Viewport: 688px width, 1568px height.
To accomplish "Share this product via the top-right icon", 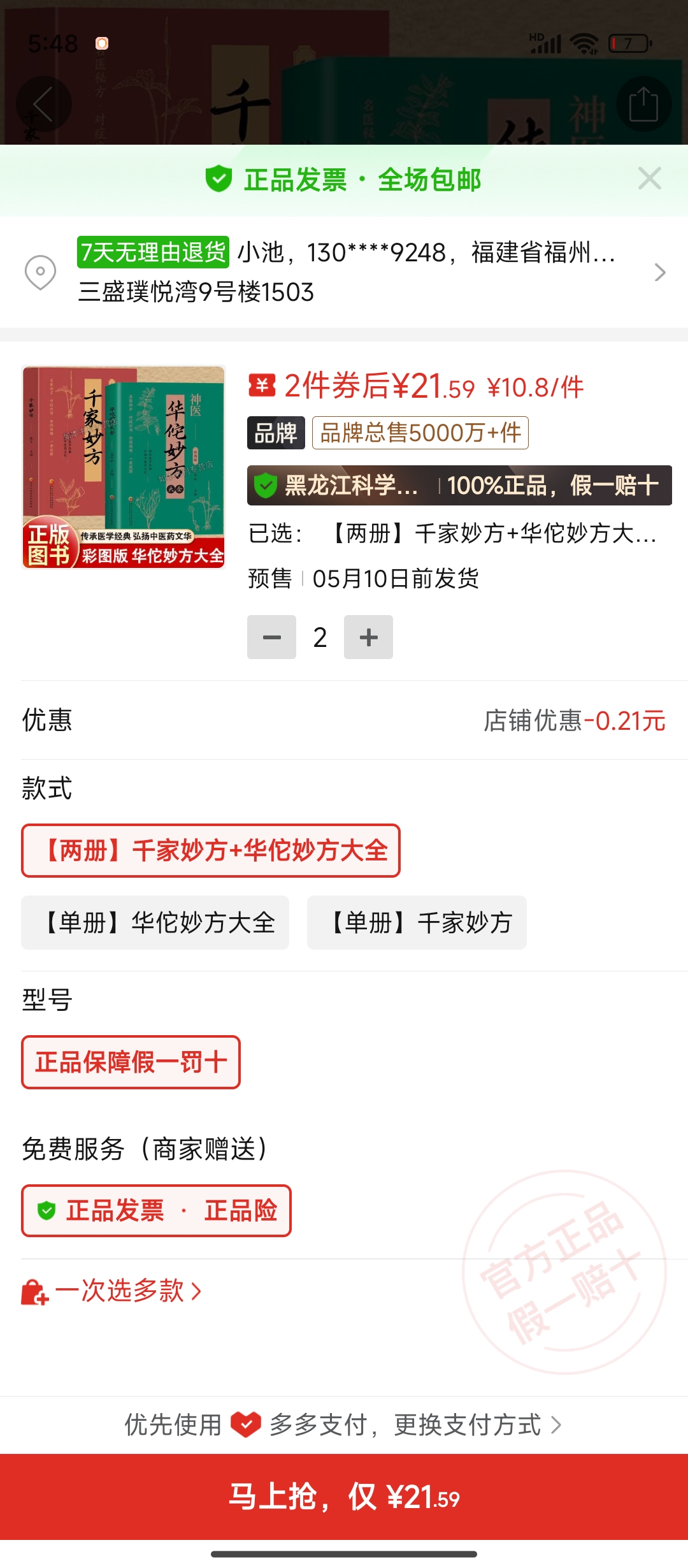I will click(643, 104).
